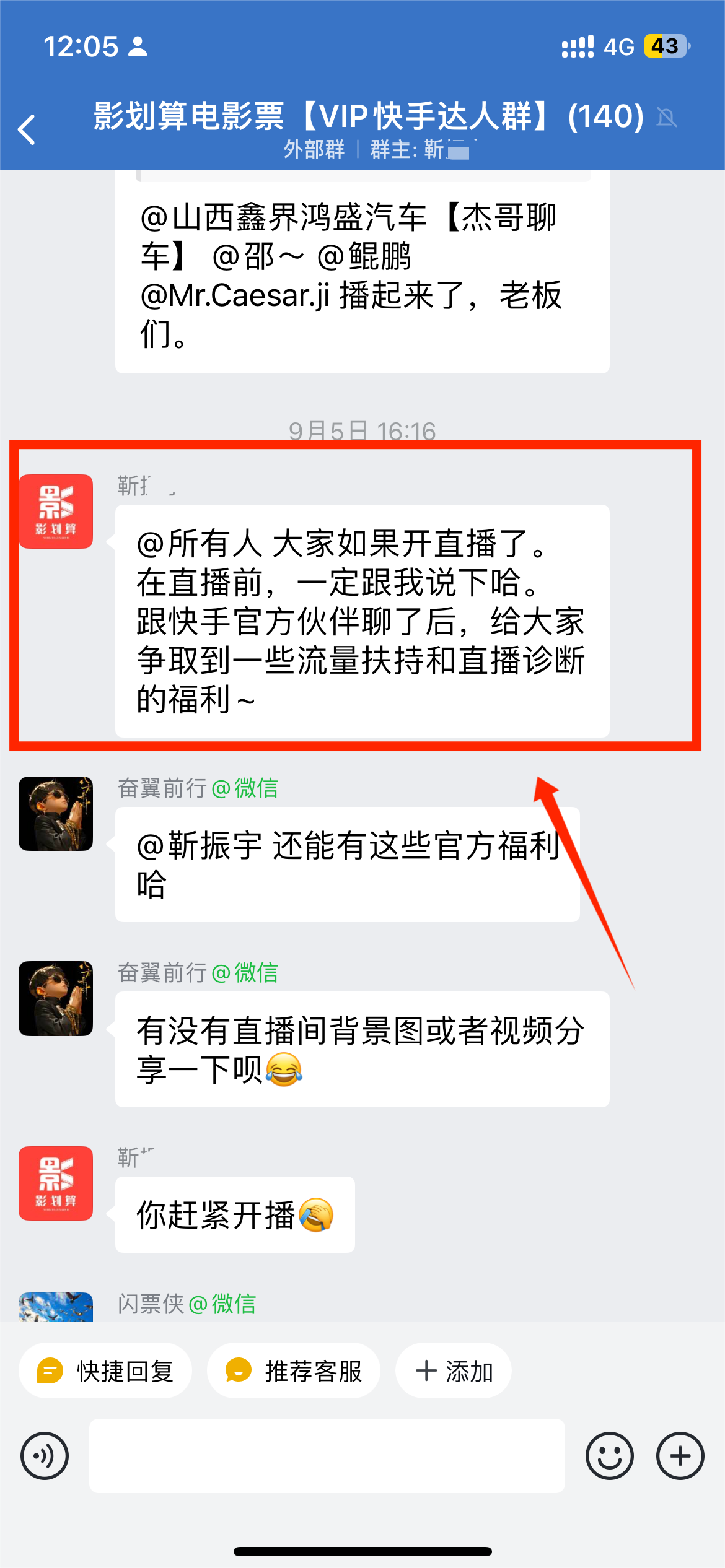Open the 推荐客服 chip
Screen dimensions: 725x1568
(294, 1370)
